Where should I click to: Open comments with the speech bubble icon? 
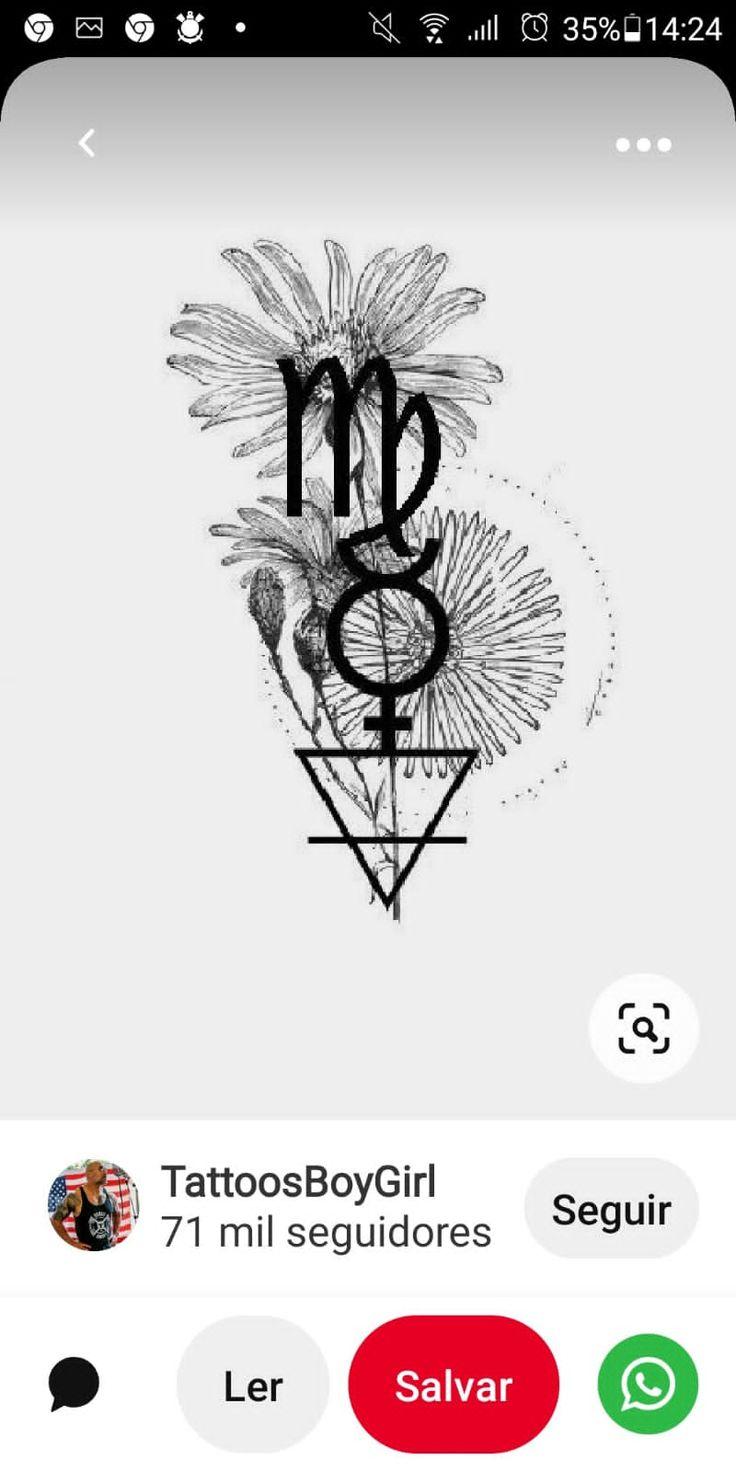pos(74,1385)
